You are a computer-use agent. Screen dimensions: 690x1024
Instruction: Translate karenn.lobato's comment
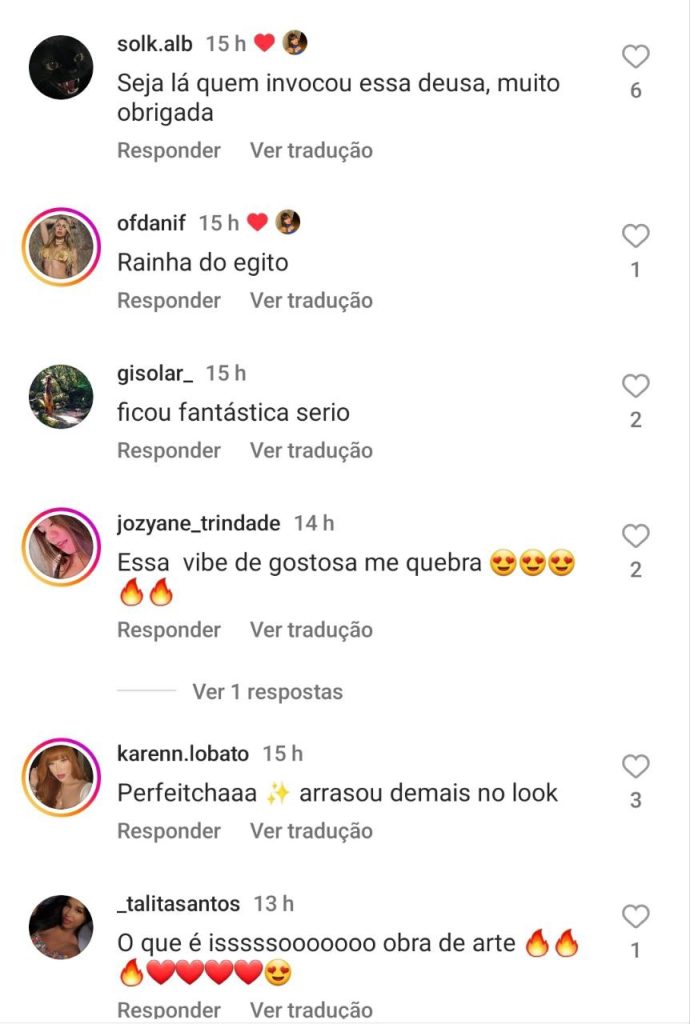point(311,831)
